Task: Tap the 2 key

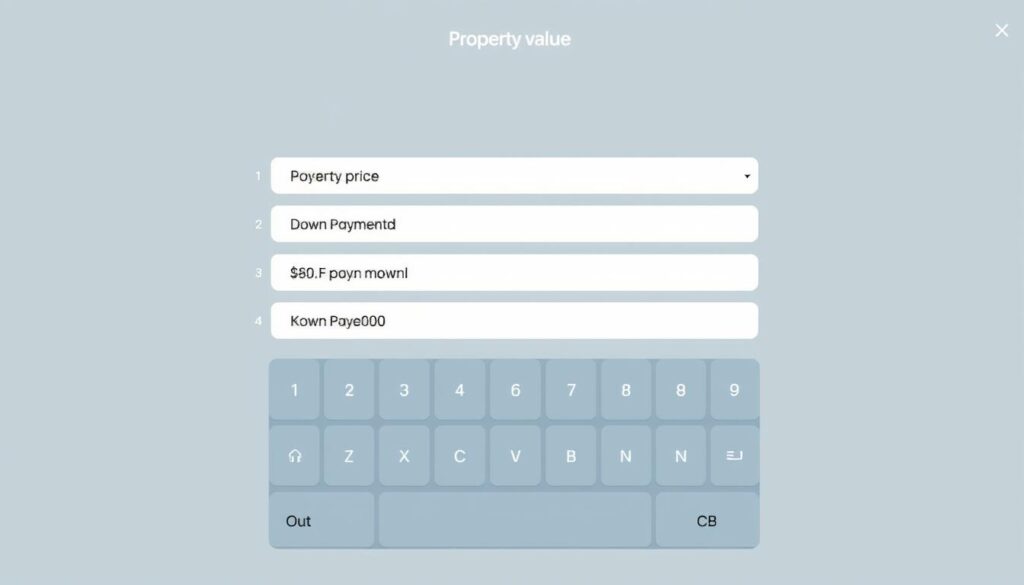Action: (349, 390)
